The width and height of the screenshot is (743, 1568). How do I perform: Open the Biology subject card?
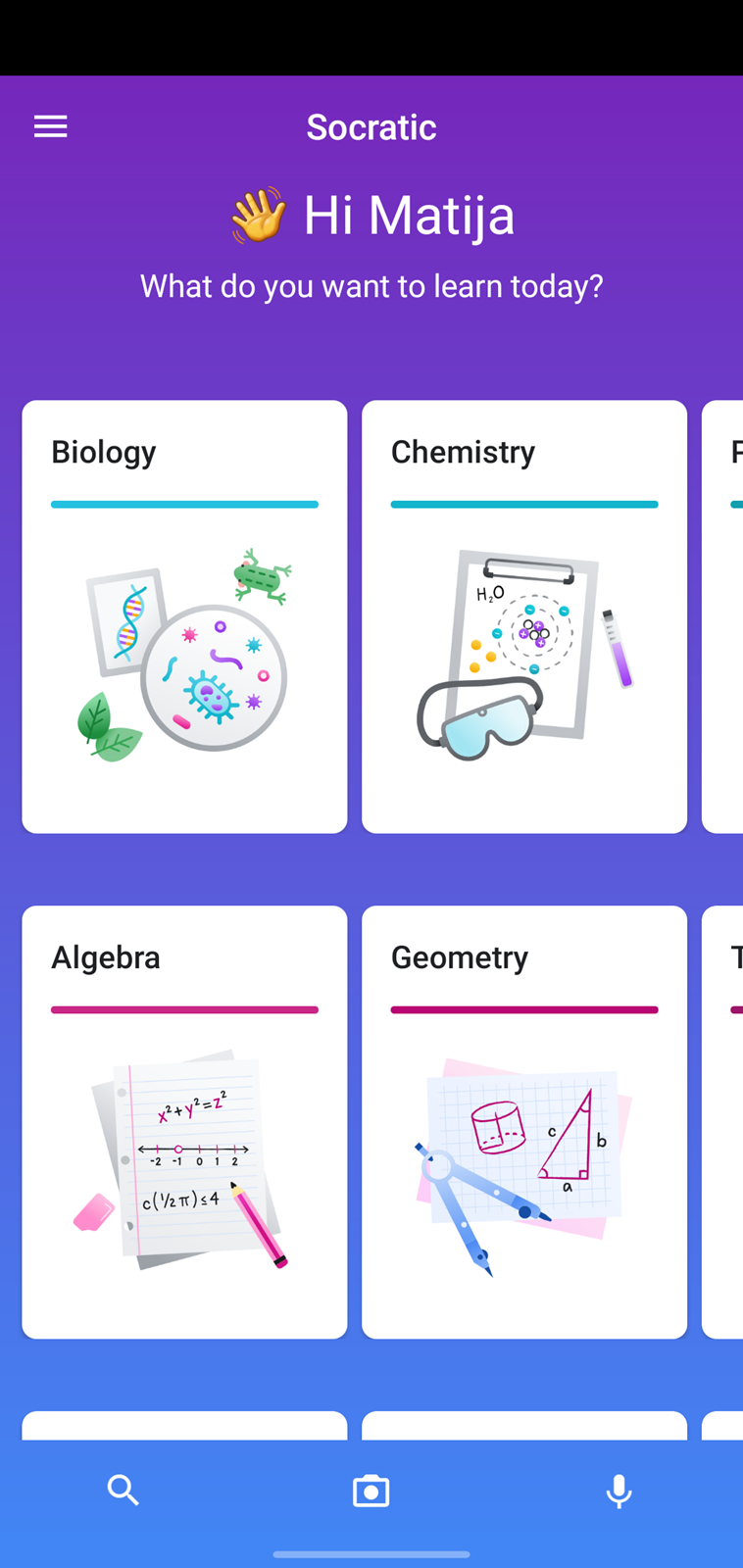coord(184,616)
